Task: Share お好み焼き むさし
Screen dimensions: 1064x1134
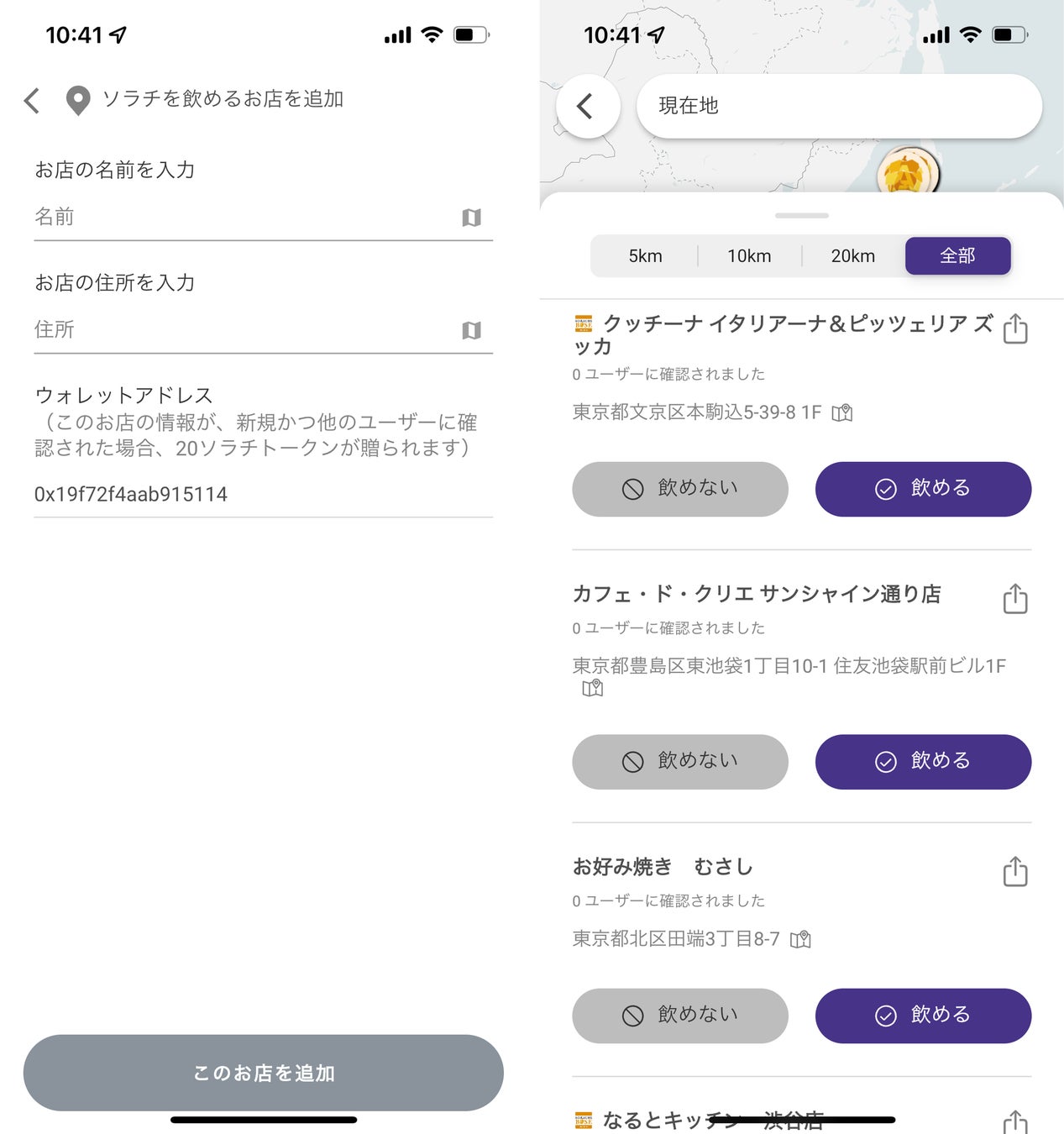Action: pos(1015,873)
